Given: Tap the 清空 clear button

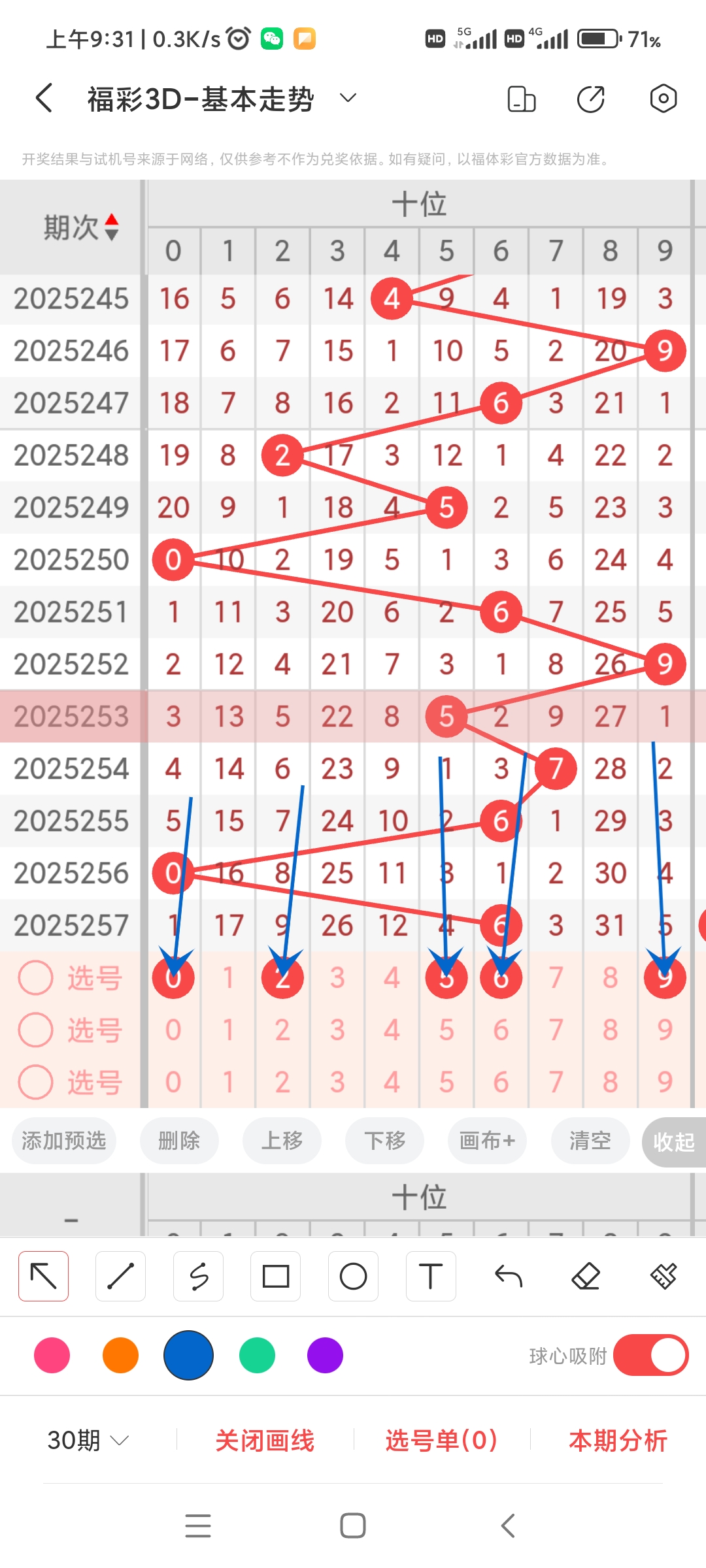Looking at the screenshot, I should click(x=590, y=1141).
